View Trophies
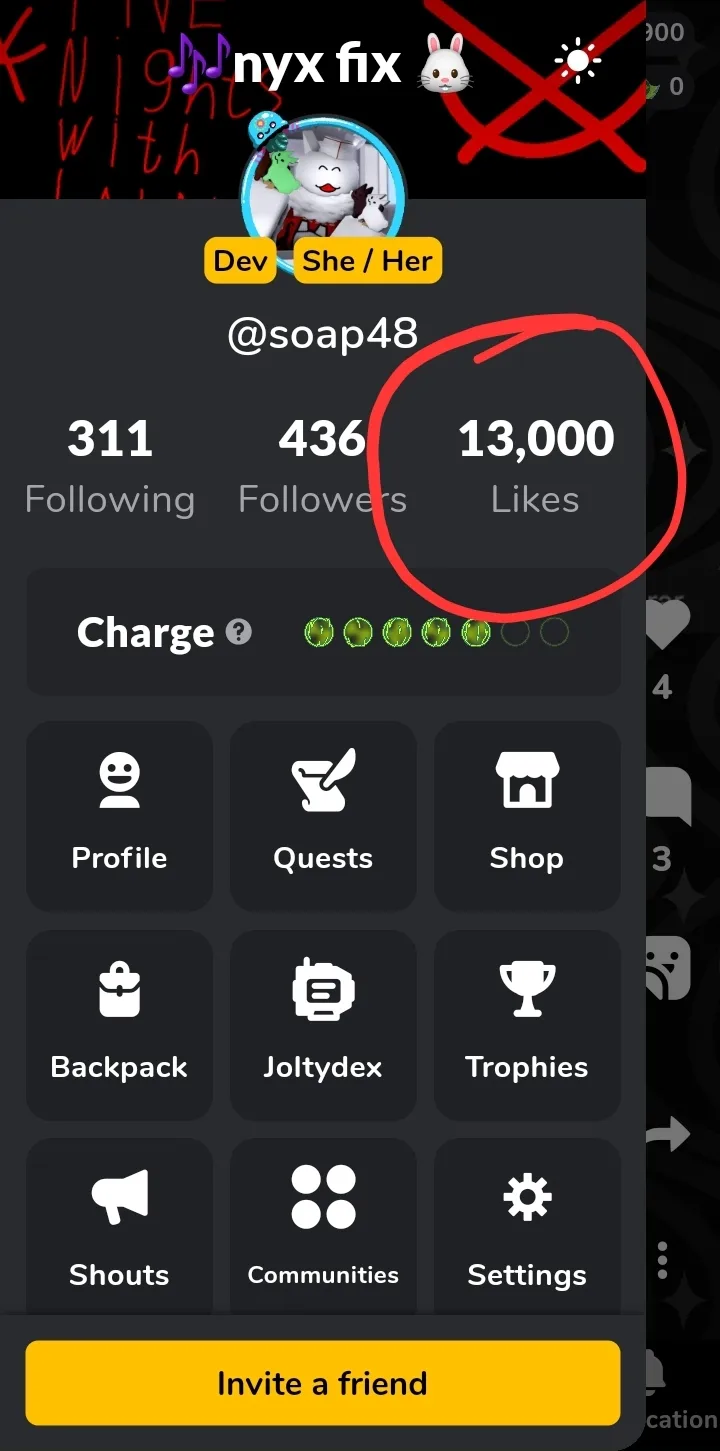The width and height of the screenshot is (720, 1451). 527,1025
